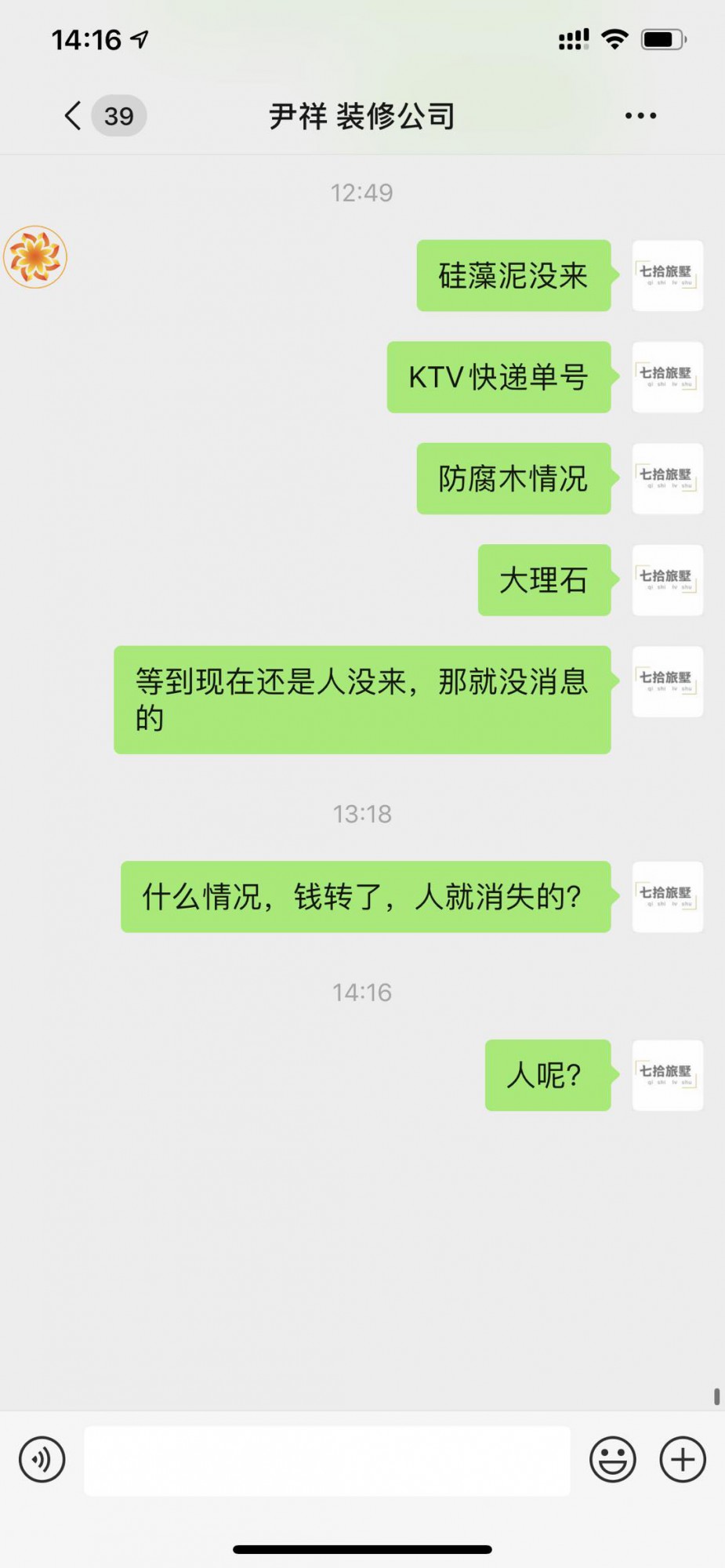Open the plus attachment menu

[682, 1459]
